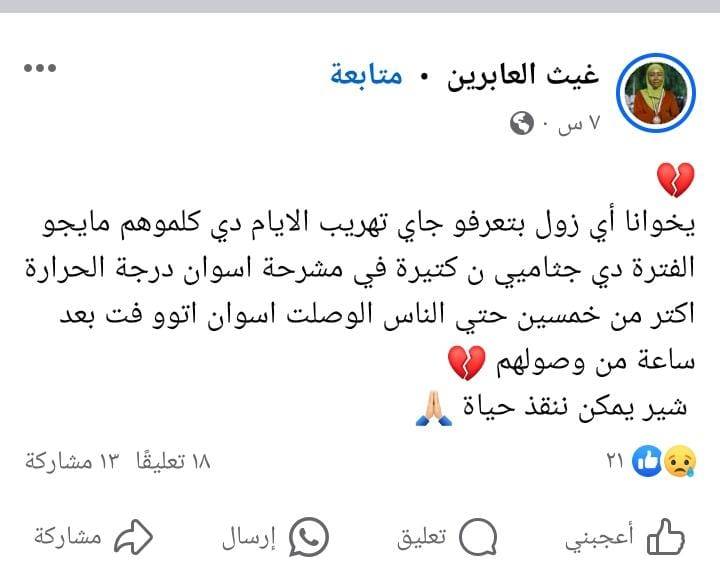Open the three-dot post options menu
Viewport: 720px width, 583px height.
tap(41, 68)
